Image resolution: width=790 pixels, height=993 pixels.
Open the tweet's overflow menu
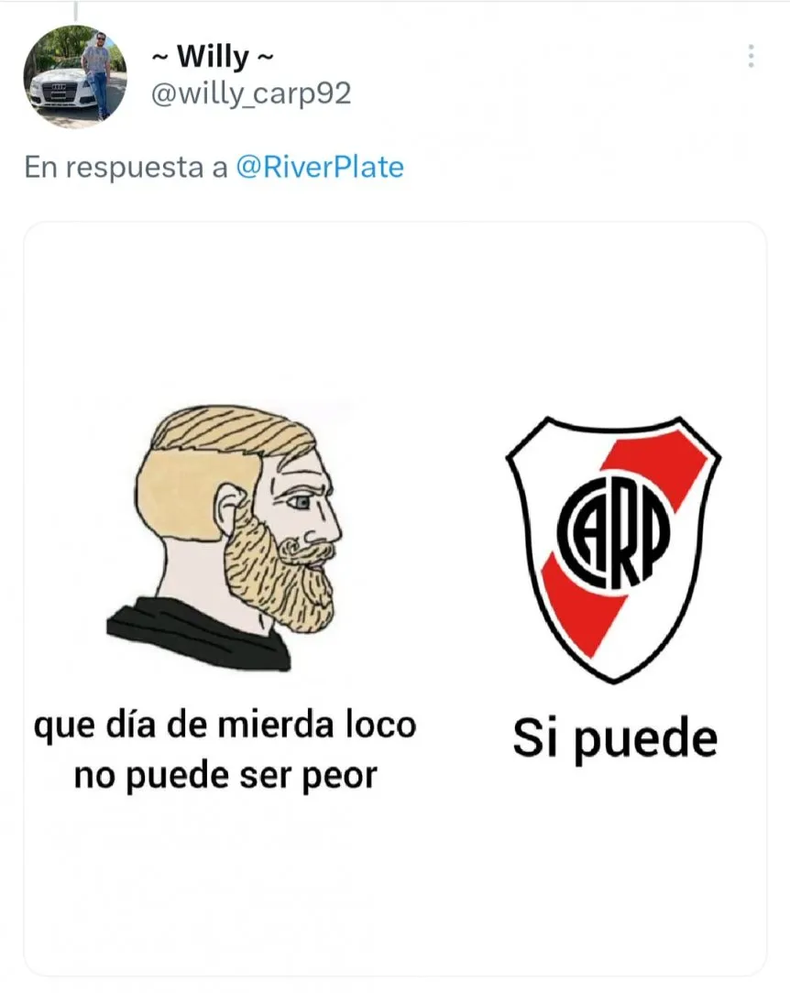coord(751,57)
